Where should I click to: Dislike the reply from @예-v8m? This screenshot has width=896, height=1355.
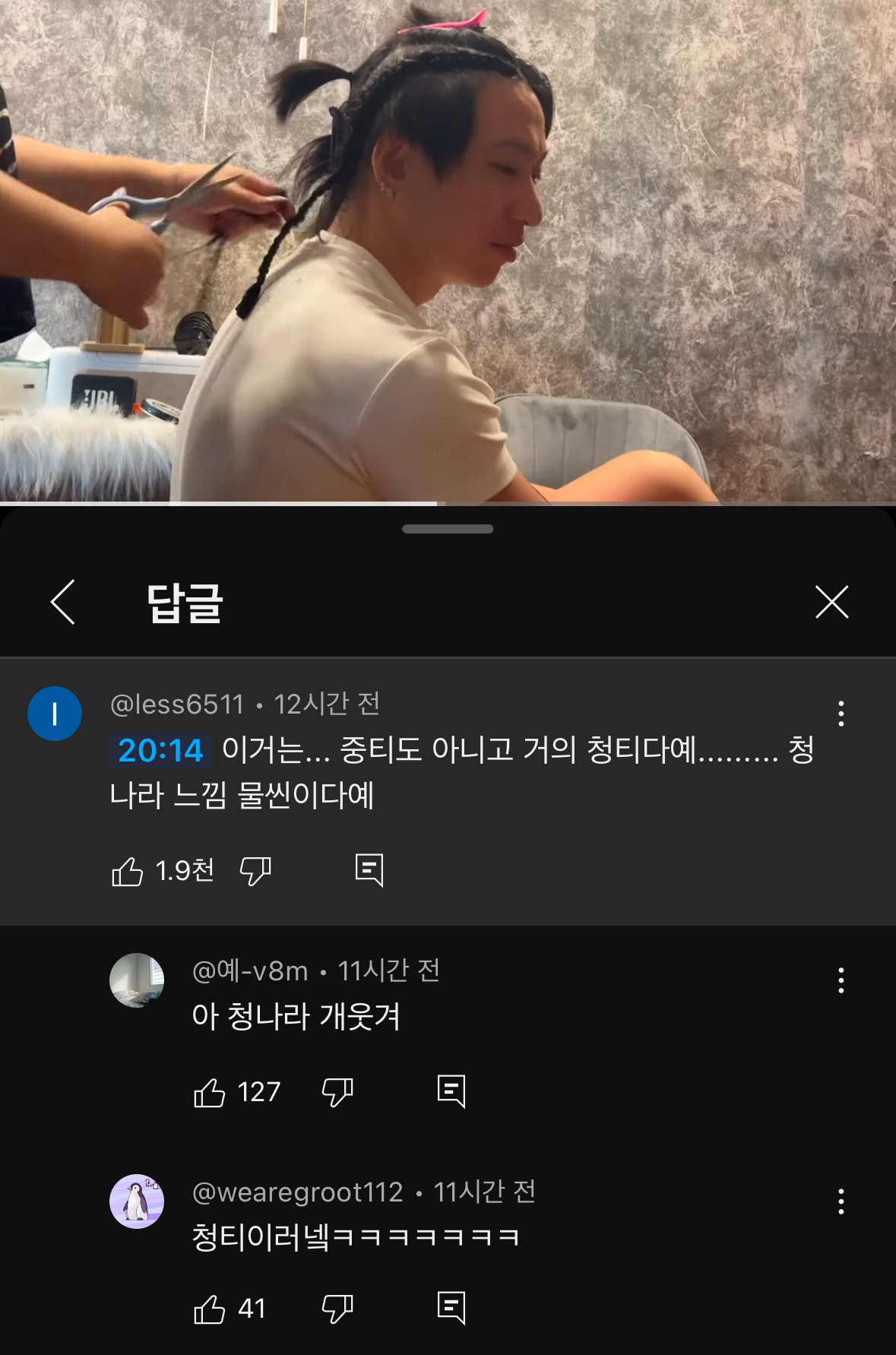pyautogui.click(x=337, y=1093)
